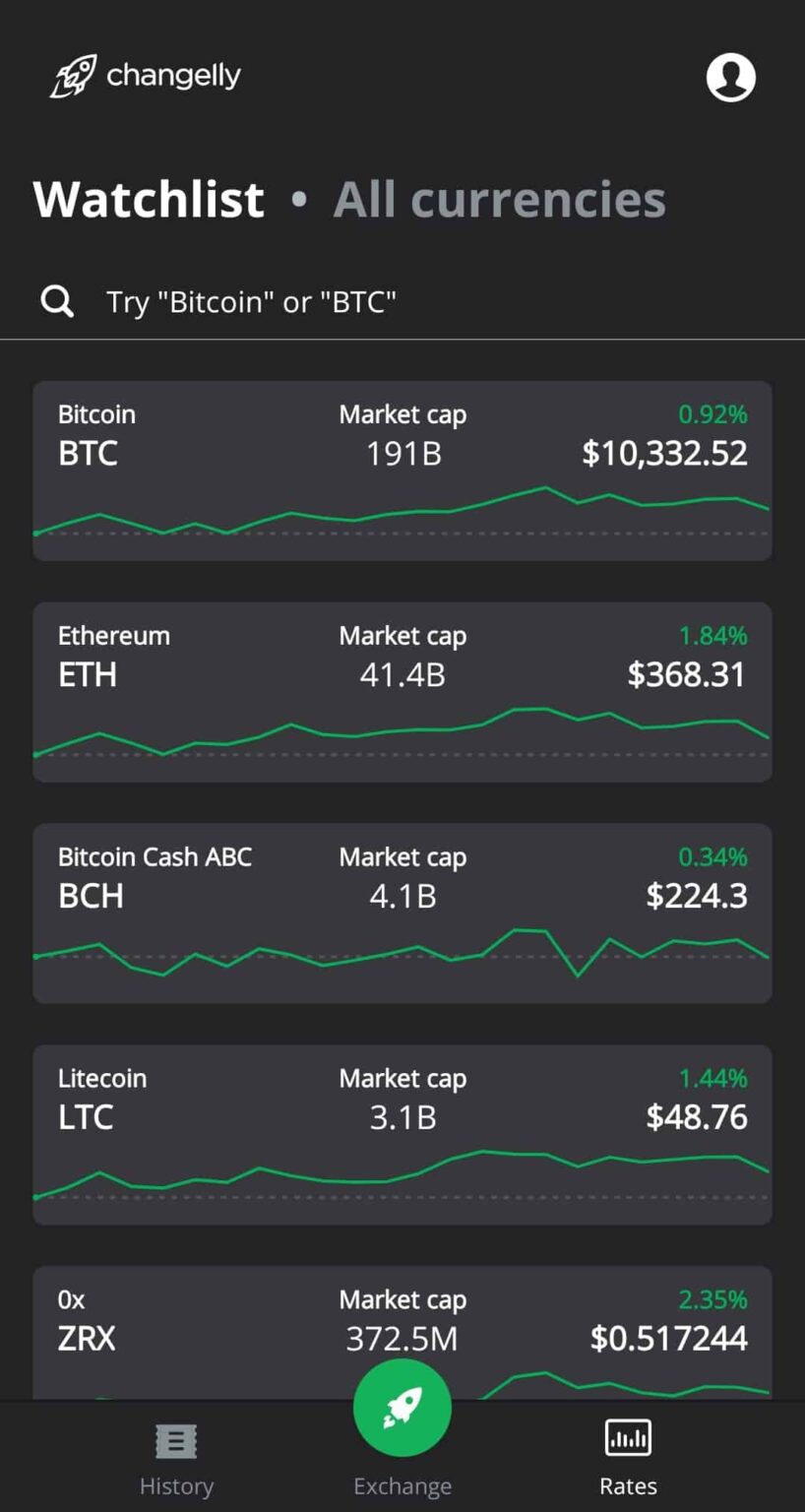Select the Watchlist tab
The image size is (805, 1512).
point(148,199)
